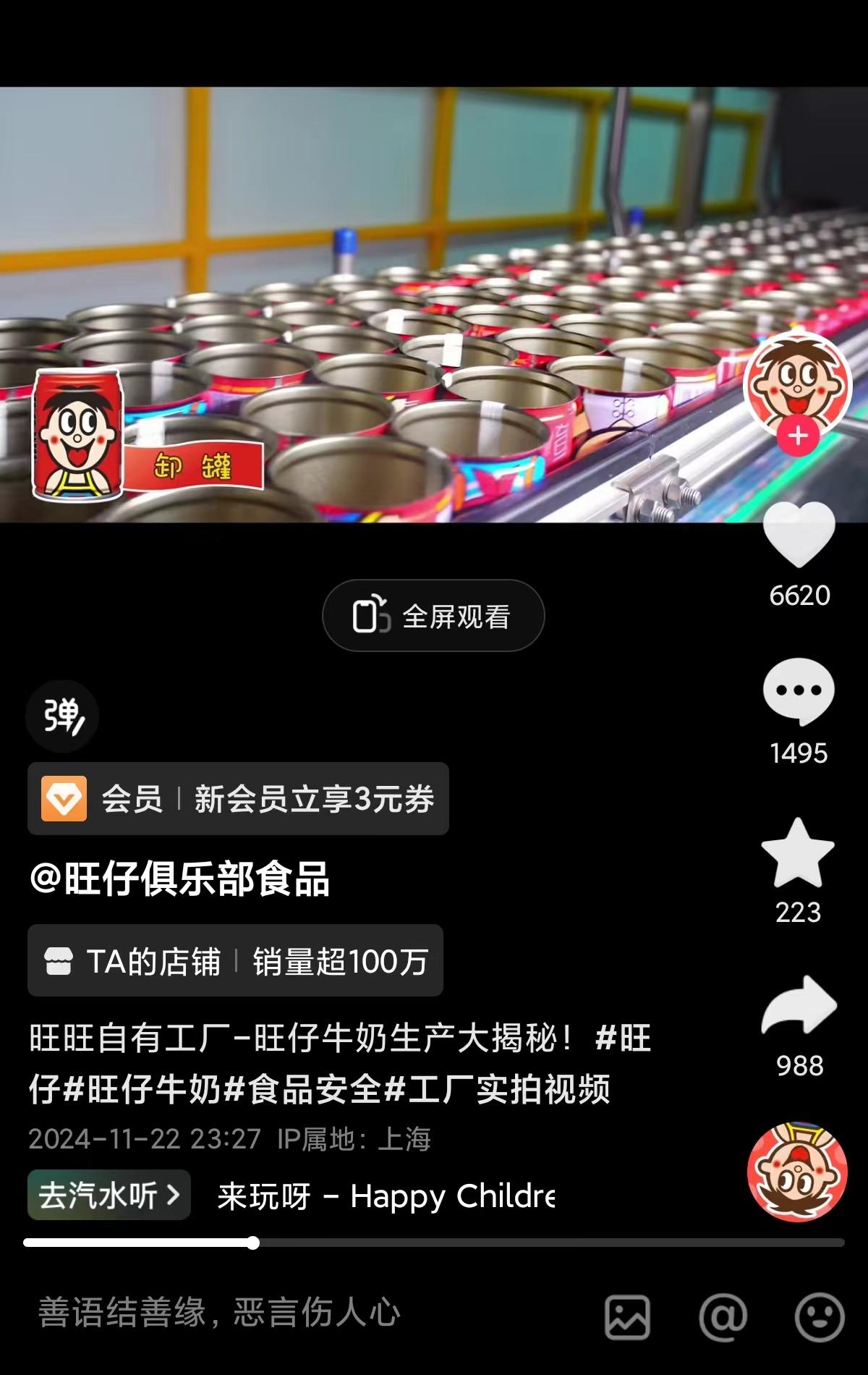Tap the video progress bar
The width and height of the screenshot is (868, 1375).
coord(434,1243)
